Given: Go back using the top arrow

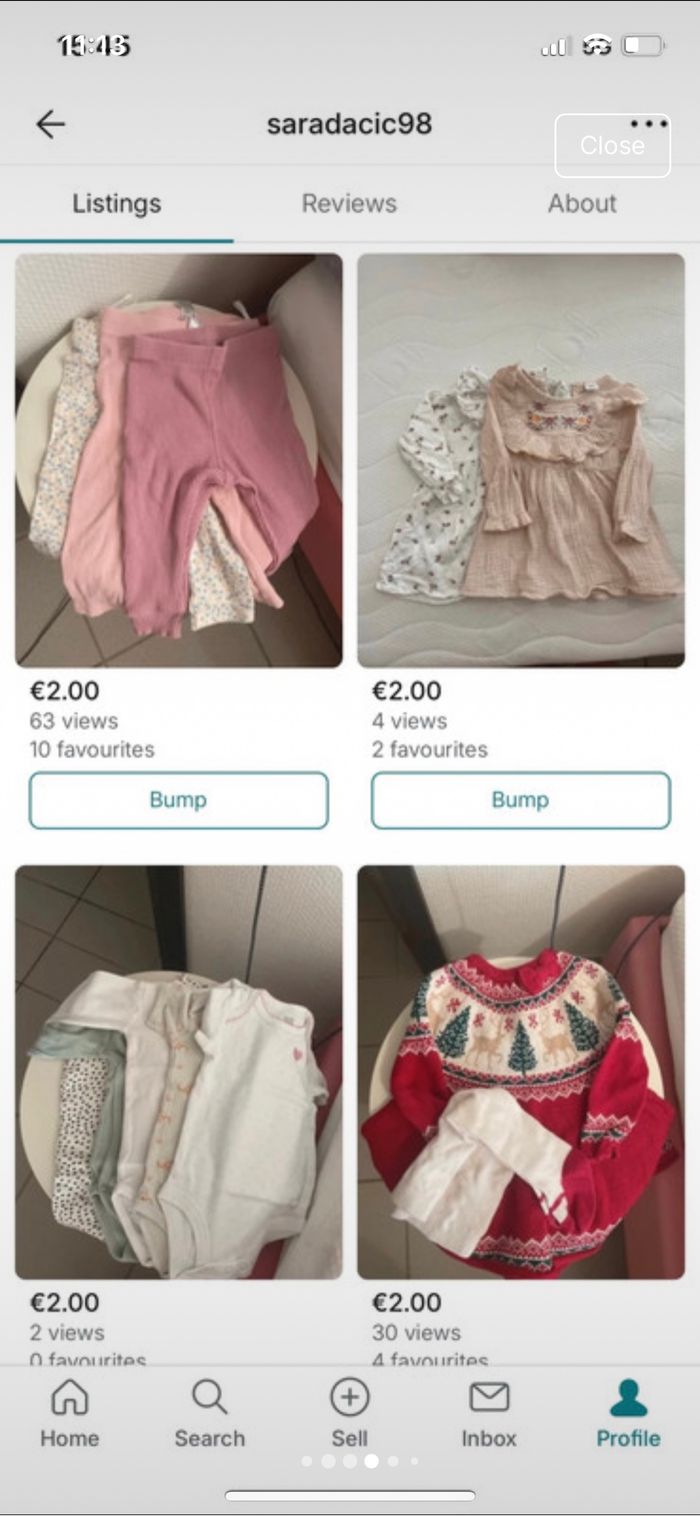Looking at the screenshot, I should point(50,124).
